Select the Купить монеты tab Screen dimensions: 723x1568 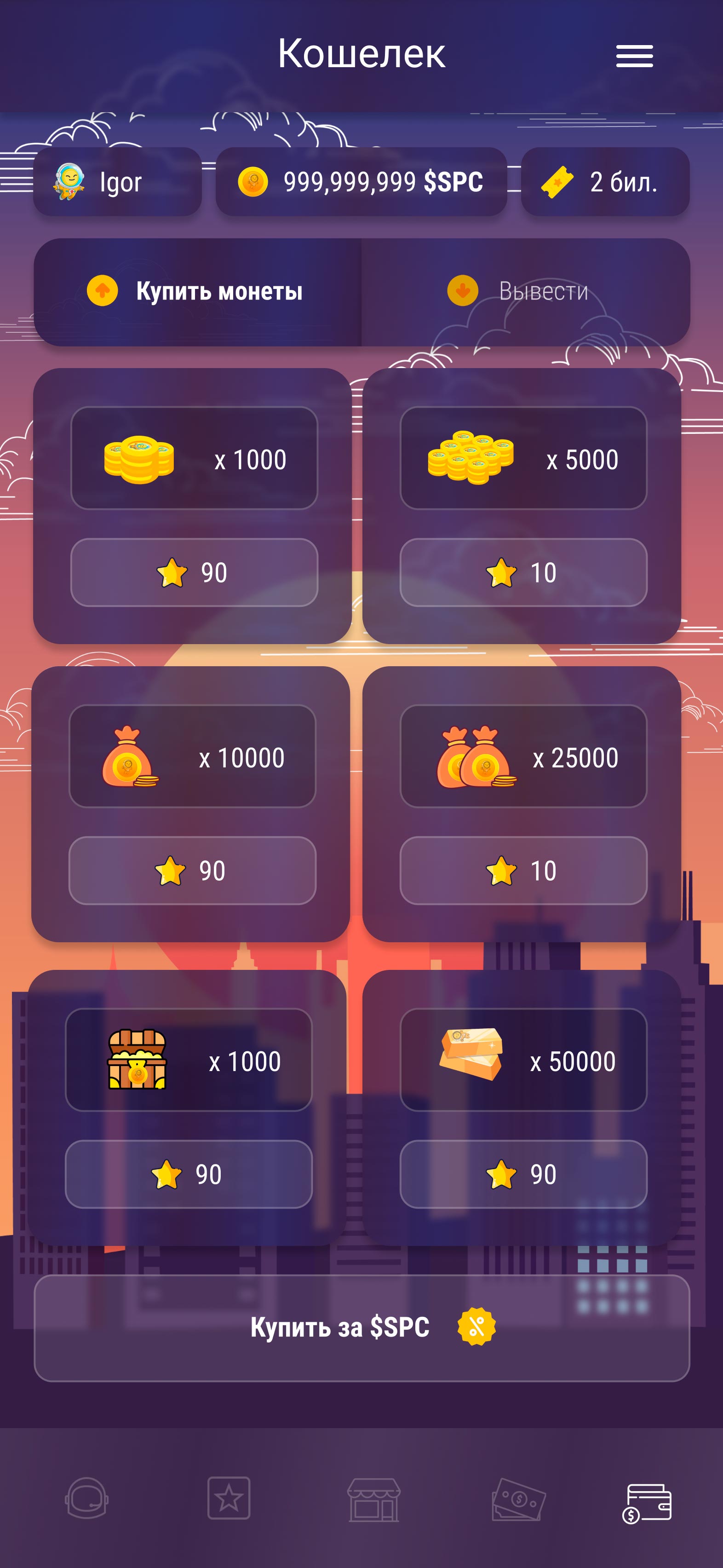[197, 292]
